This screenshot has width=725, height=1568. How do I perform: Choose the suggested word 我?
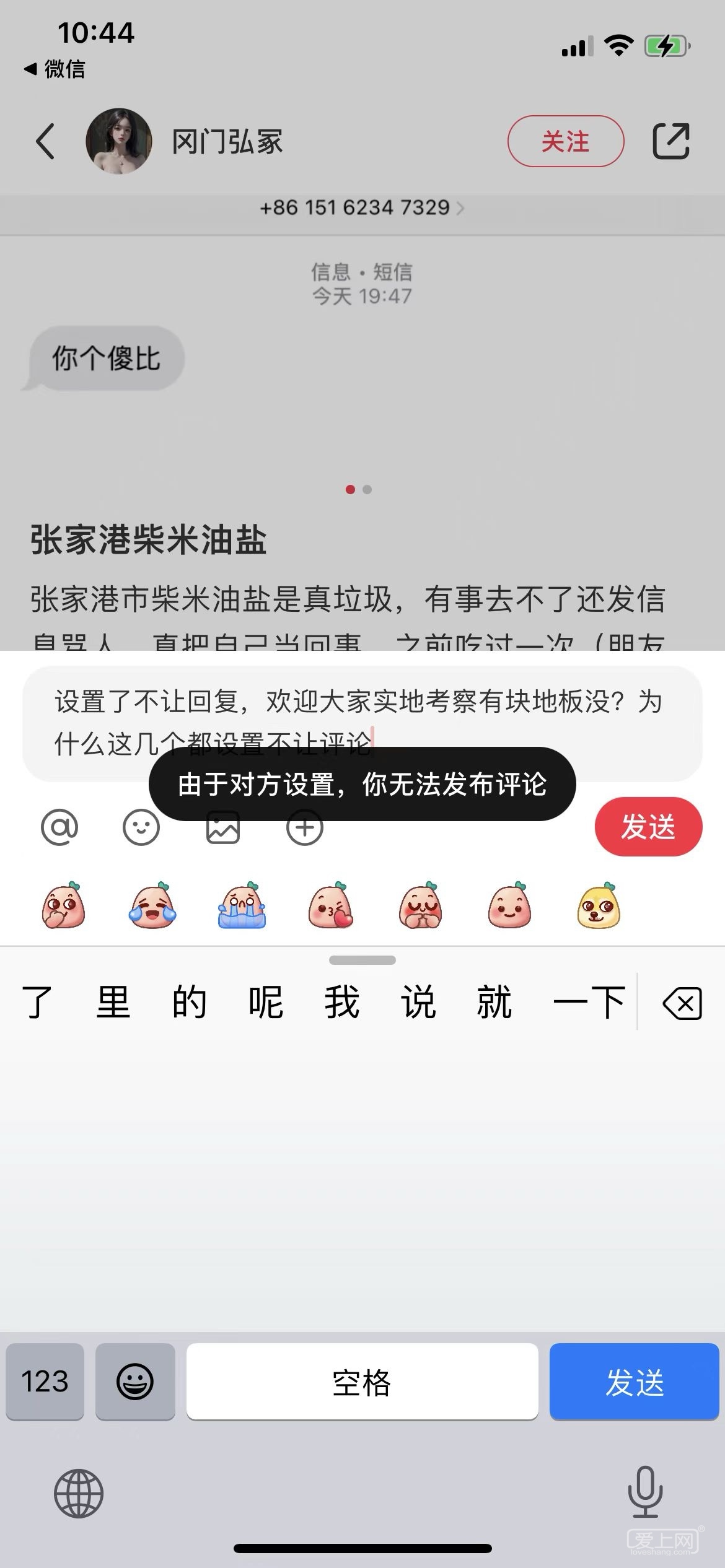[x=342, y=1002]
